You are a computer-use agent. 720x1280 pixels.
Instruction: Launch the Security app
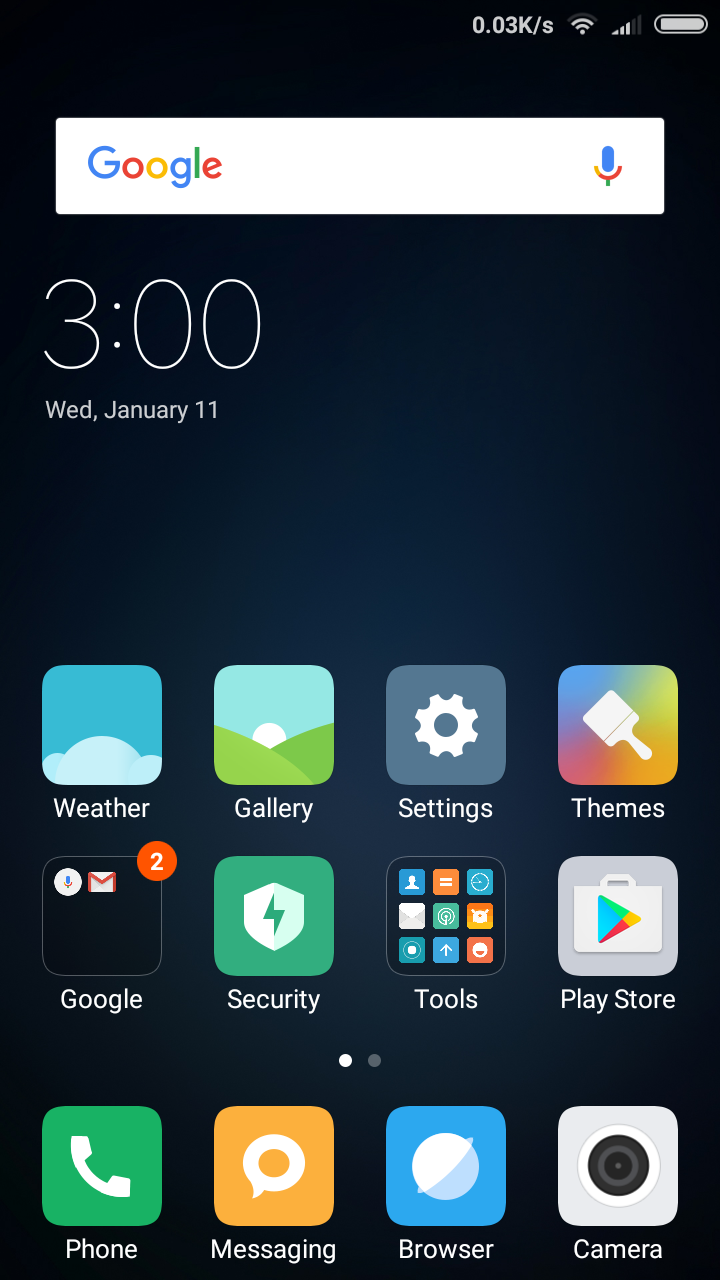[274, 916]
